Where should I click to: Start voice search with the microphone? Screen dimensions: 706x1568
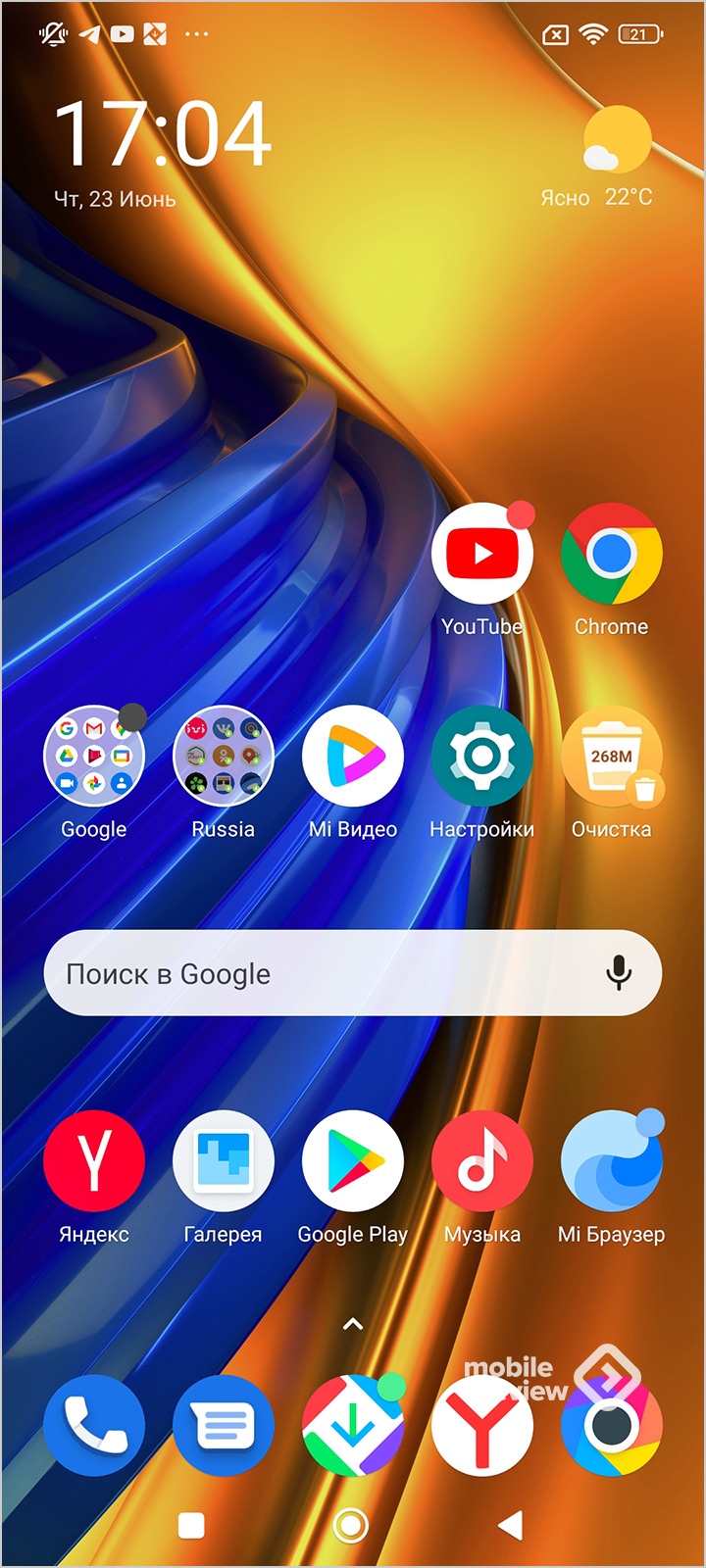(x=619, y=973)
